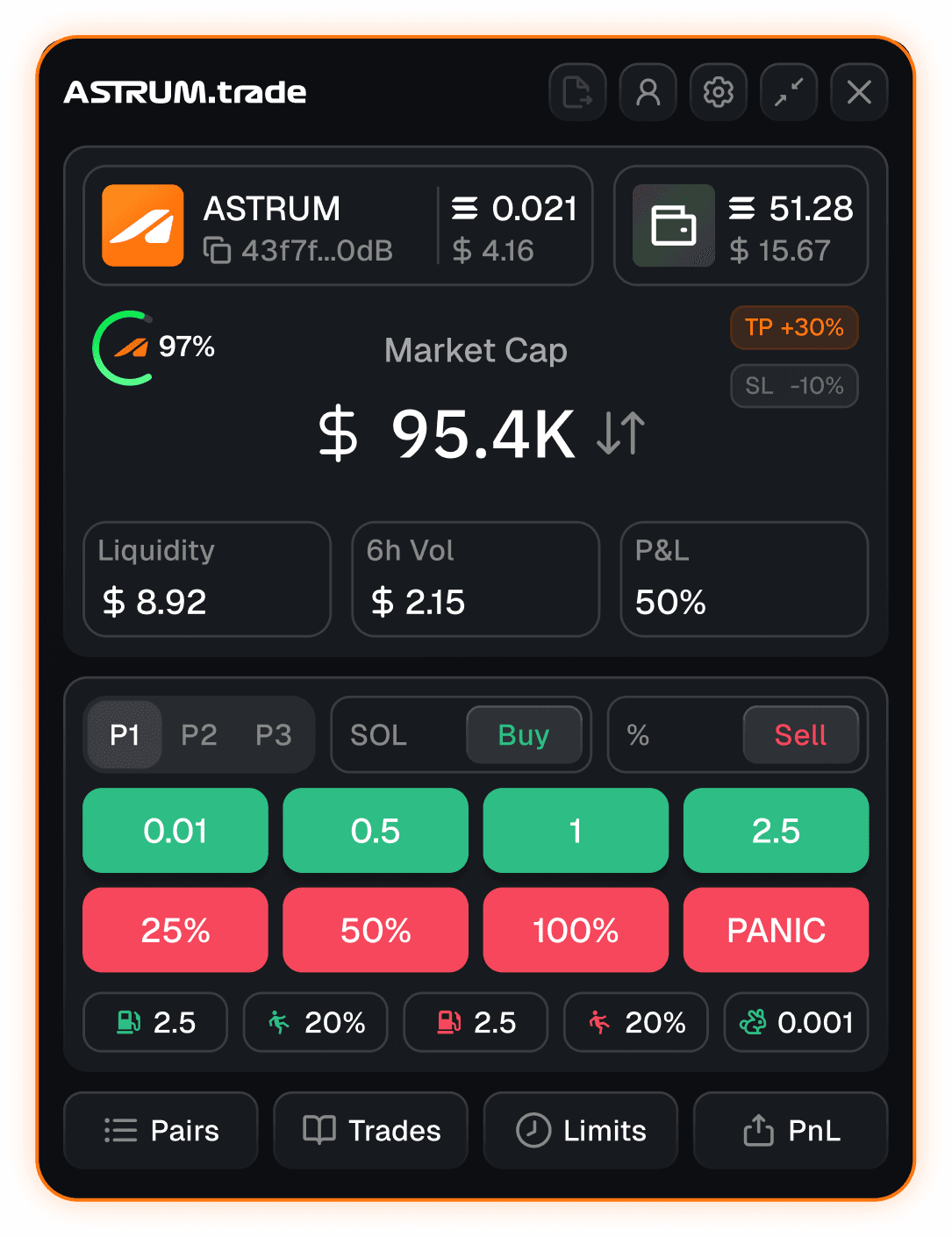Open the SL -10% stop-loss chip
The width and height of the screenshot is (952, 1237).
(794, 386)
